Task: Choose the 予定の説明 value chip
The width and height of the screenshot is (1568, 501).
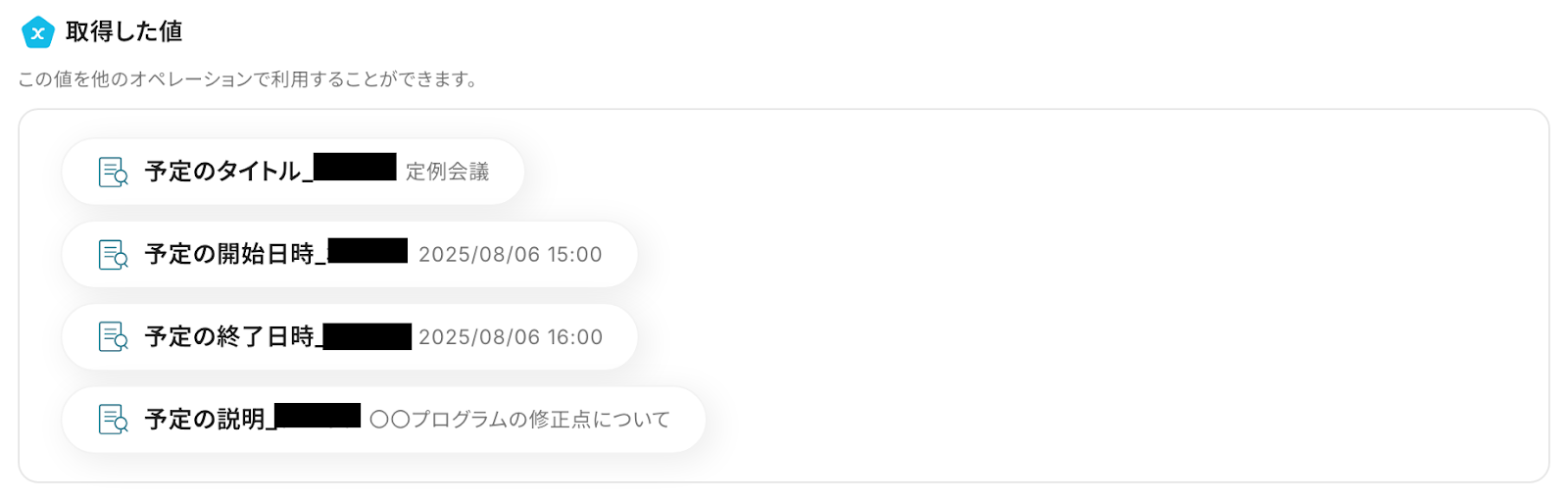Action: (382, 420)
